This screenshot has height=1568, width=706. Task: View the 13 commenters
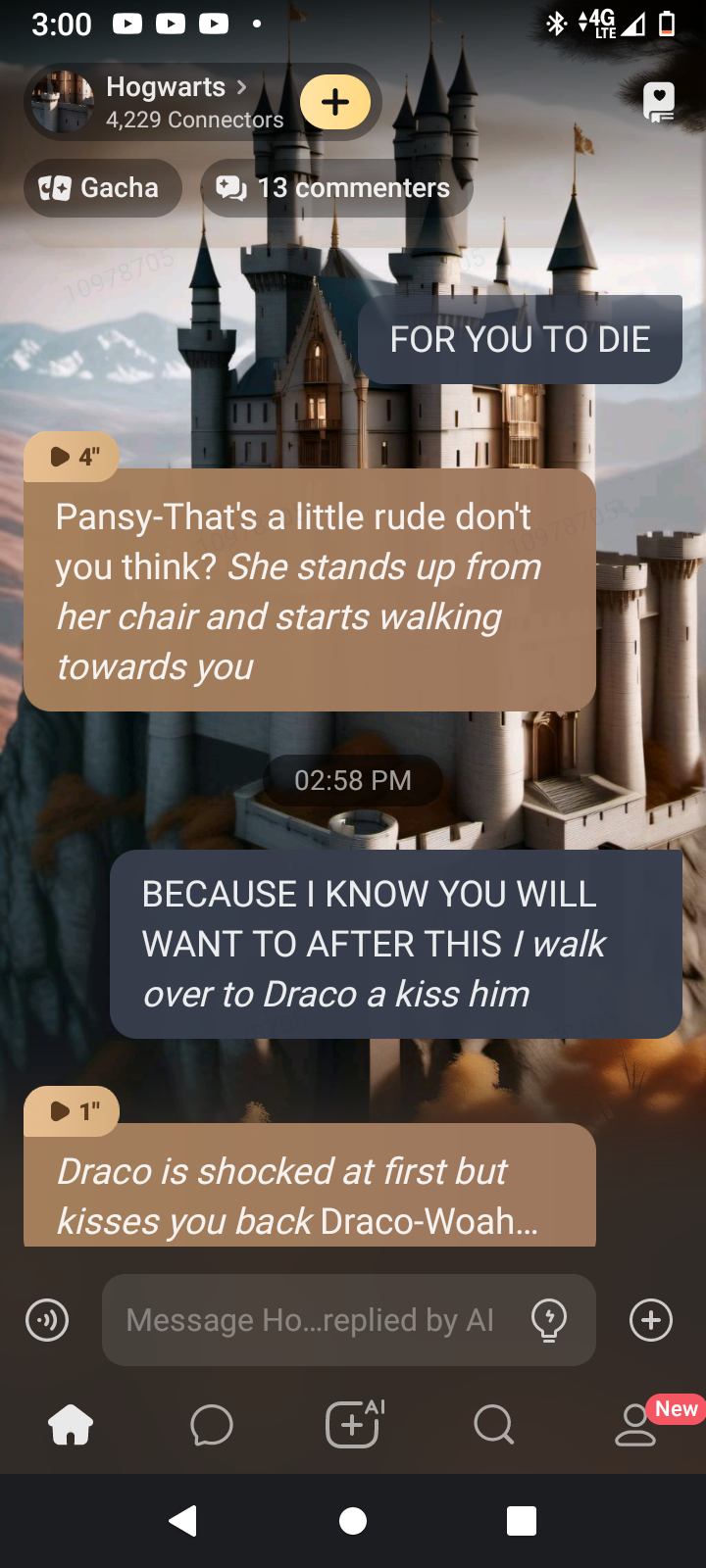(x=335, y=188)
